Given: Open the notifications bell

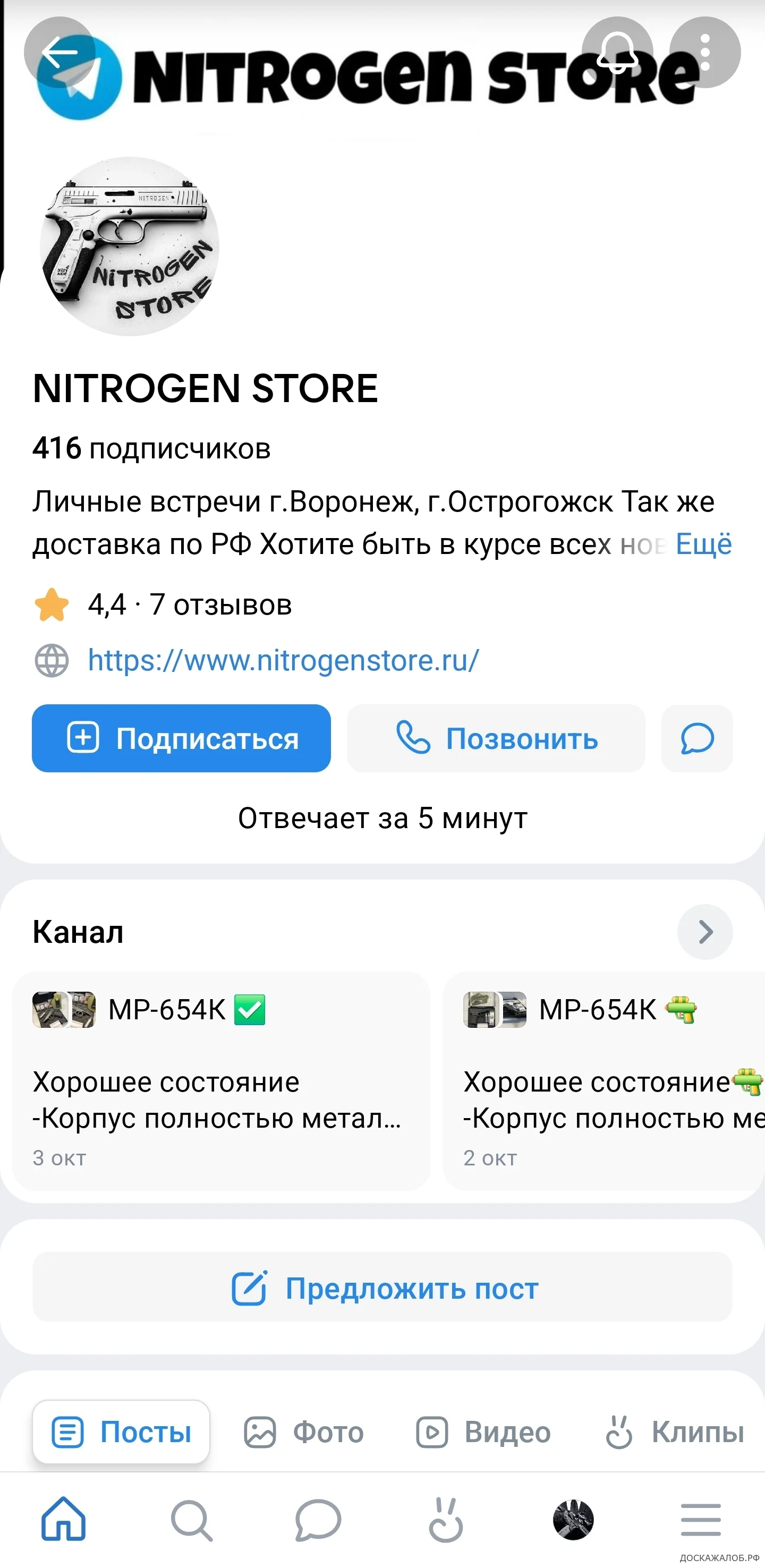Looking at the screenshot, I should coord(617,53).
